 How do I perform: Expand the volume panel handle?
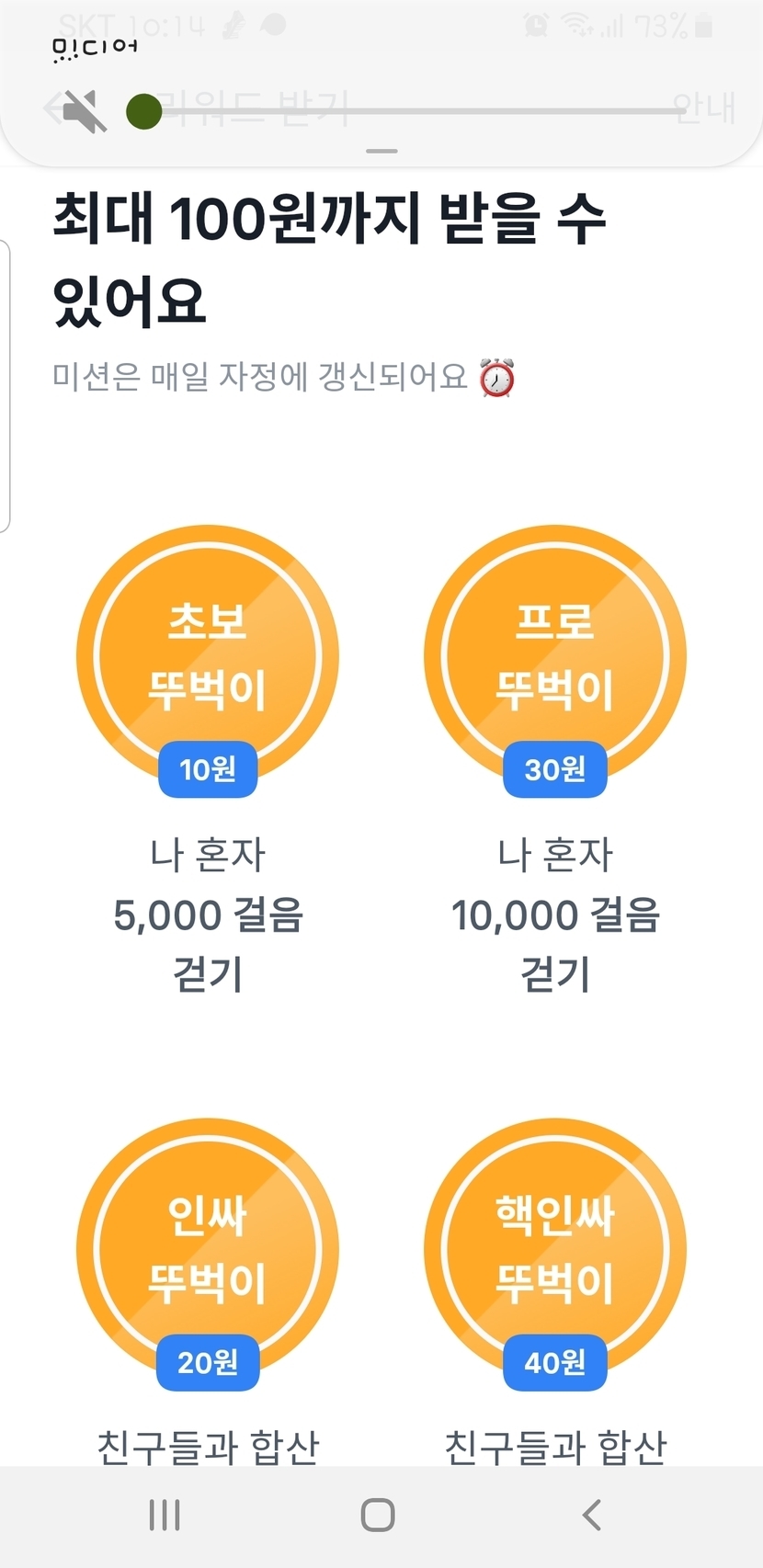381,151
